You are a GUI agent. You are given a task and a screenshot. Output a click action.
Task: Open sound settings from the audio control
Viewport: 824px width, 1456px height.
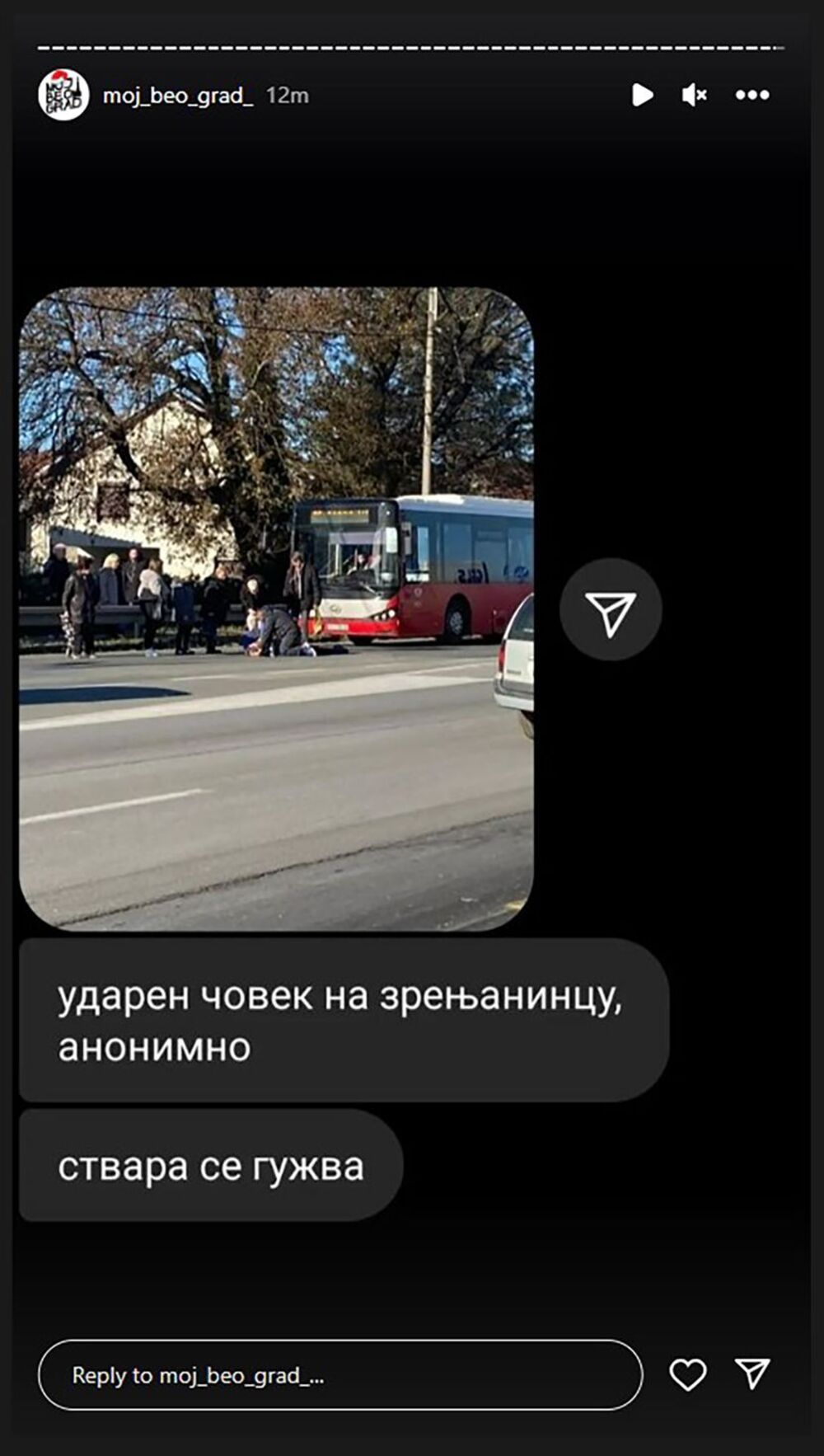695,95
